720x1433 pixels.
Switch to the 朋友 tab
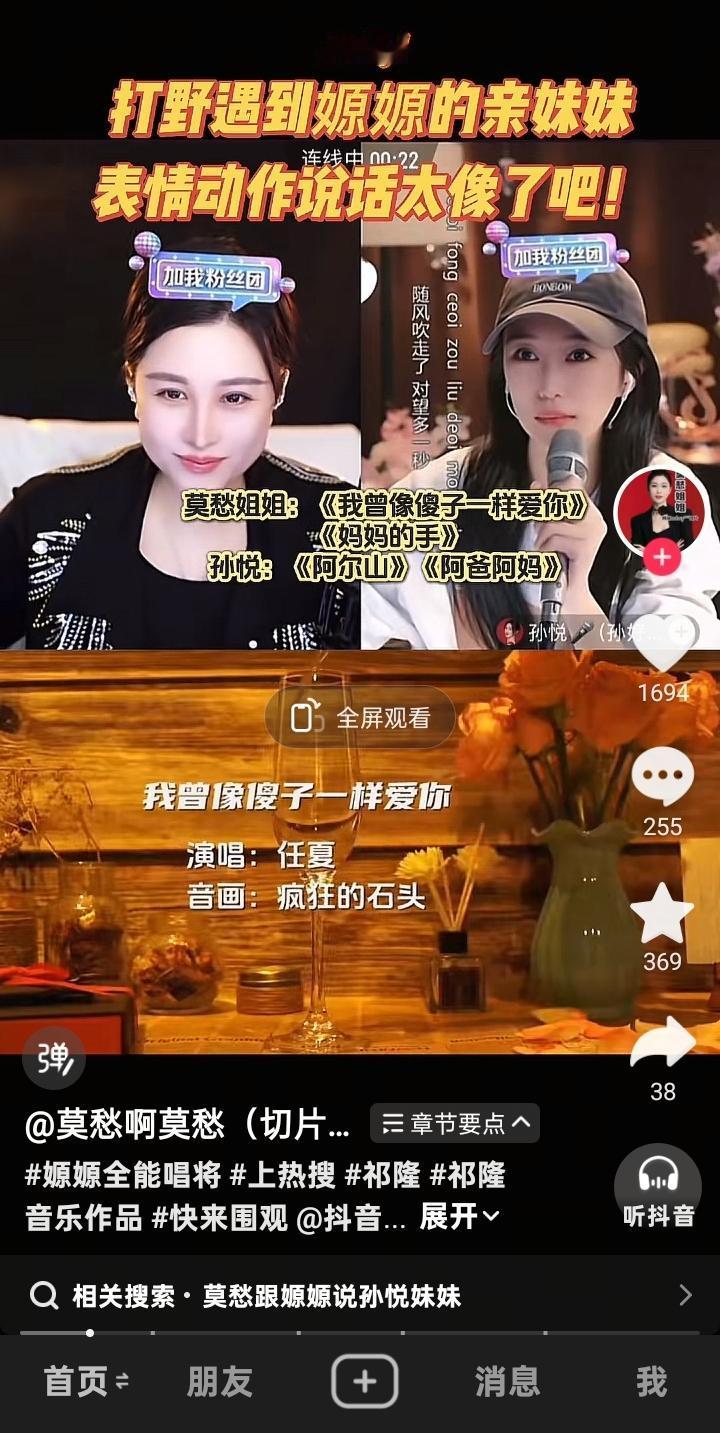[x=219, y=1381]
